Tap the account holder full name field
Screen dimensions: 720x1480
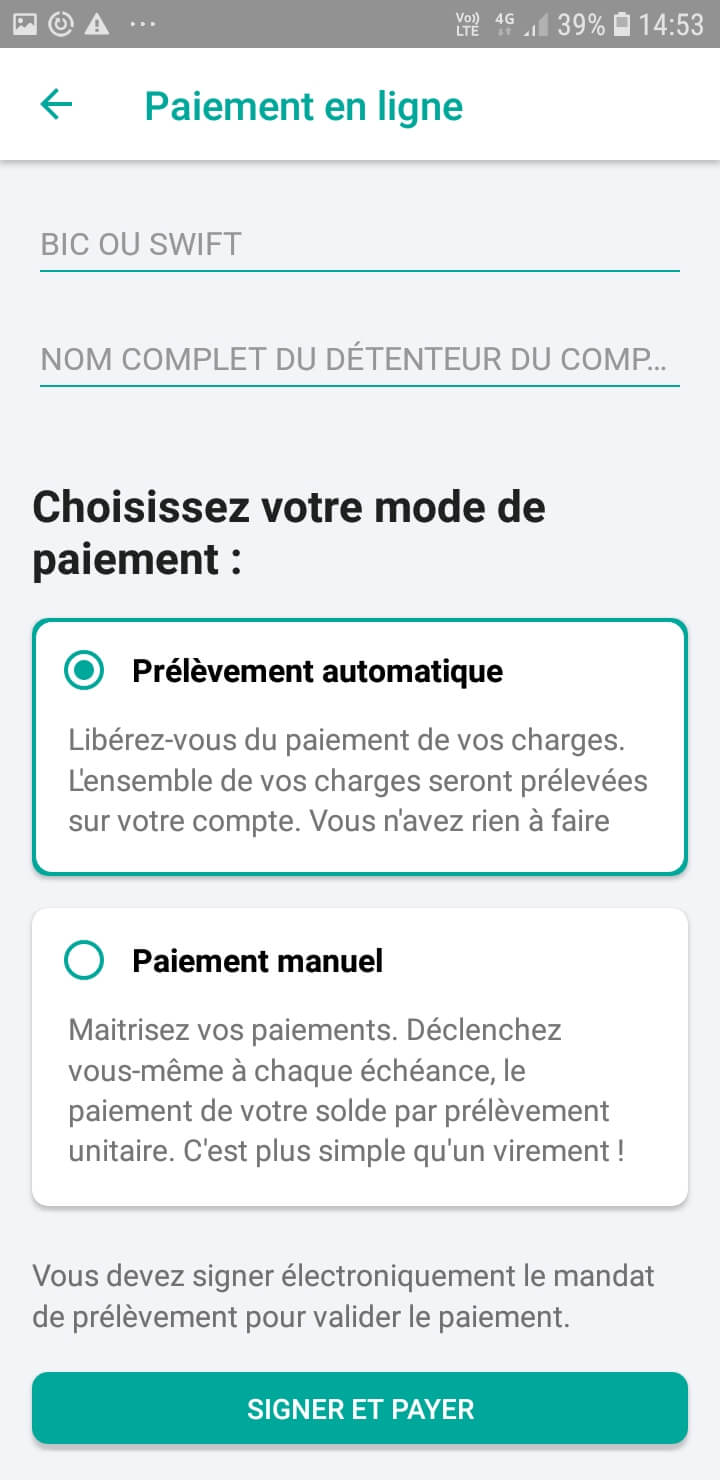(x=360, y=359)
